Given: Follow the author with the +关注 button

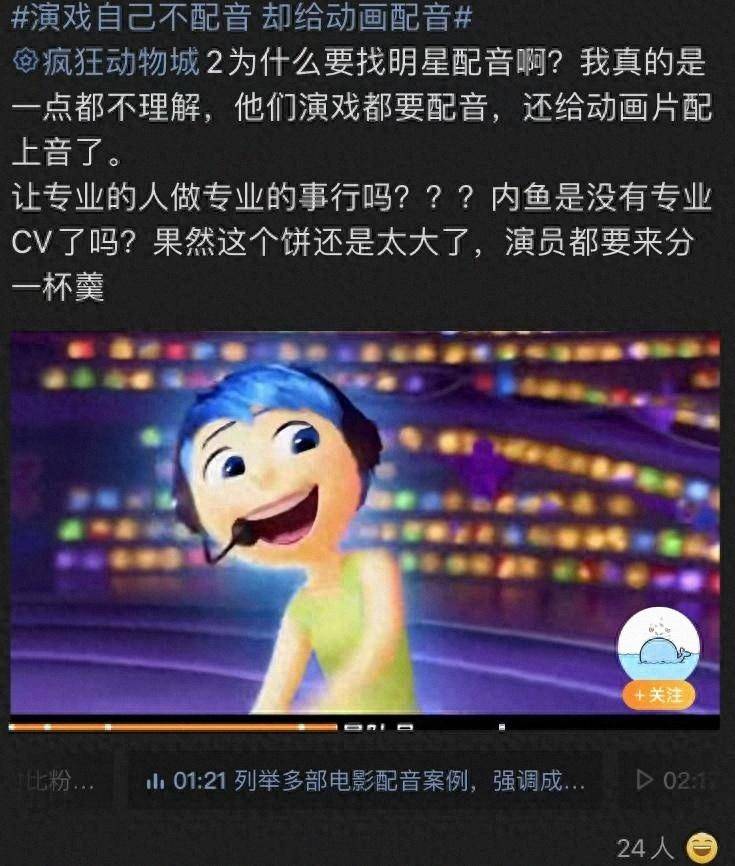Looking at the screenshot, I should pyautogui.click(x=658, y=694).
